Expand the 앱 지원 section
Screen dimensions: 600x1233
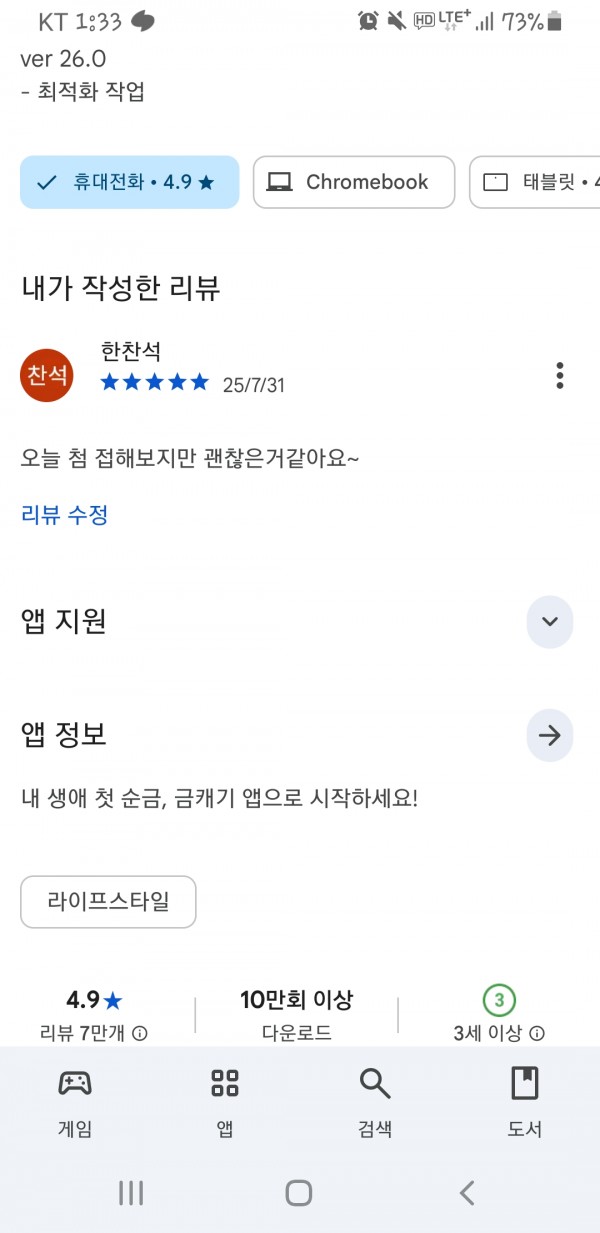(550, 622)
